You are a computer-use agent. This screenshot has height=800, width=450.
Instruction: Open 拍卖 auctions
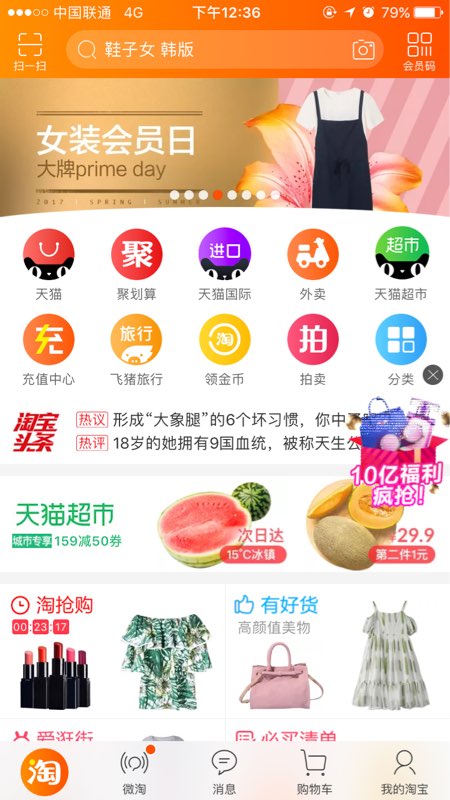tap(313, 349)
